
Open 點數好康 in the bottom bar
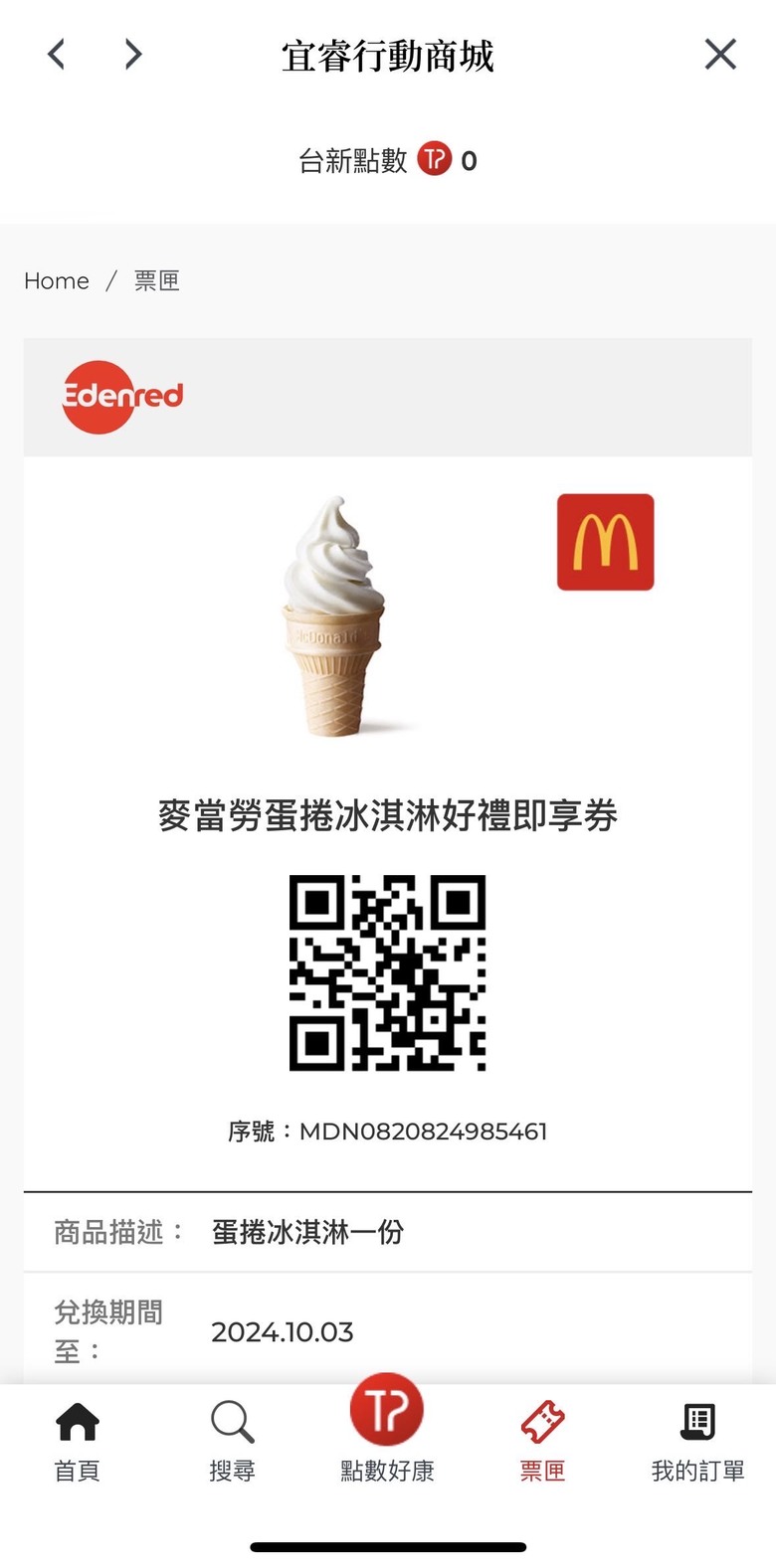pyautogui.click(x=387, y=1429)
